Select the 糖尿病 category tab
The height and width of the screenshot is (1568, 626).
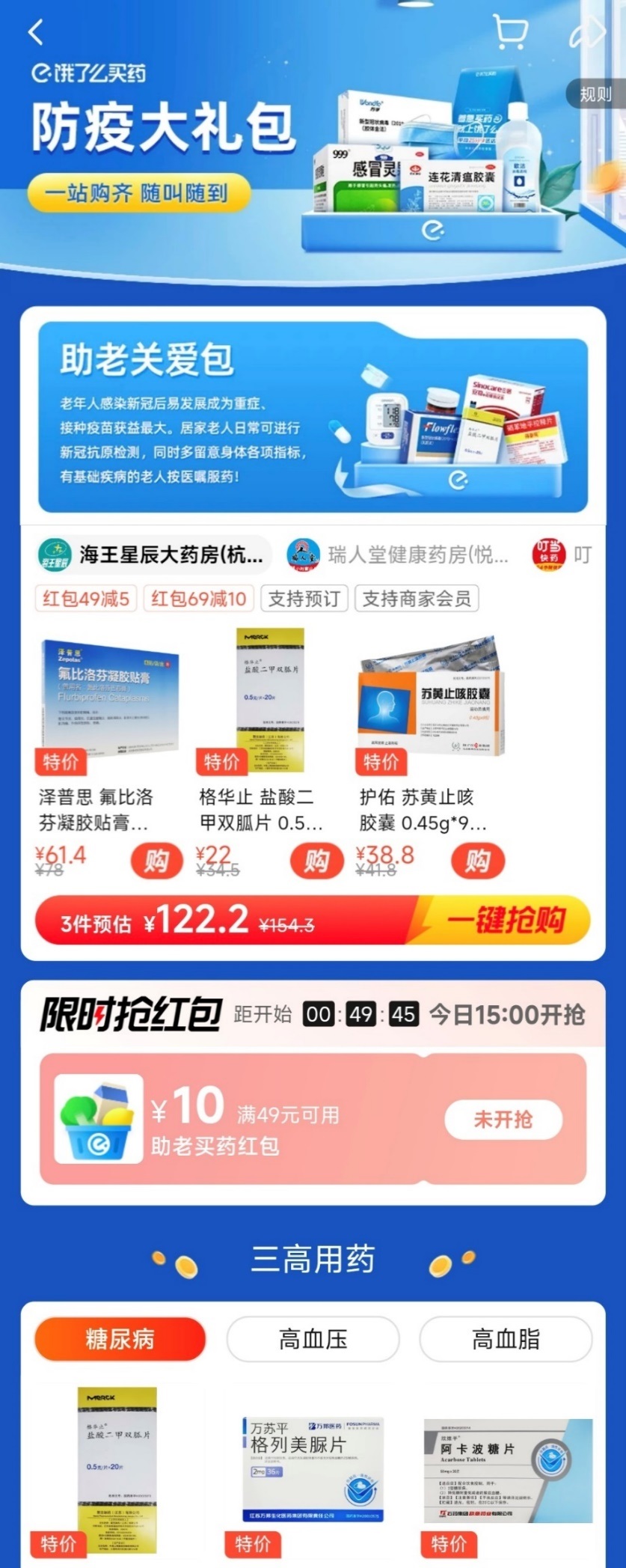(x=120, y=1339)
